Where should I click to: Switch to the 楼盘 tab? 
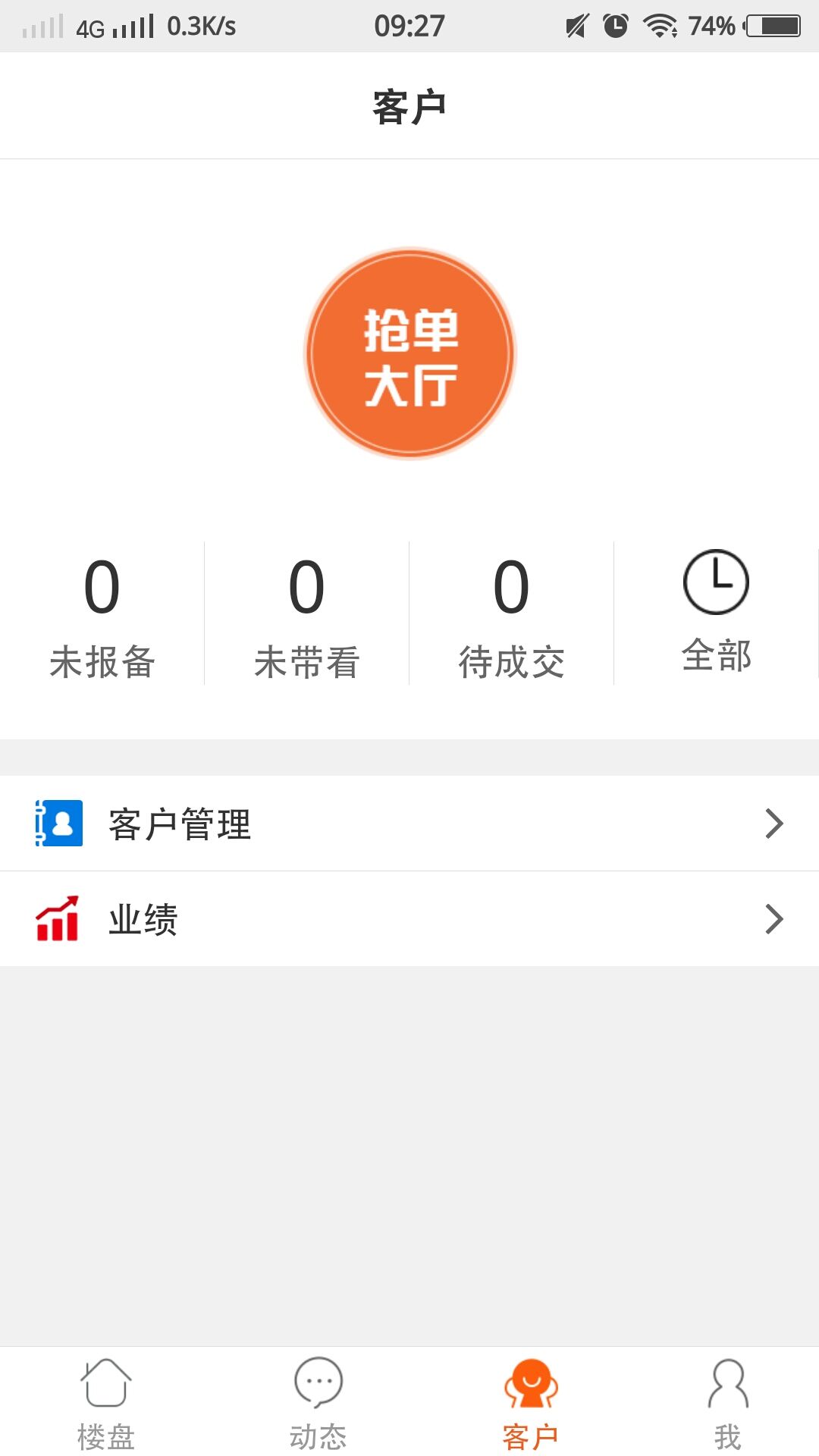(x=106, y=1403)
